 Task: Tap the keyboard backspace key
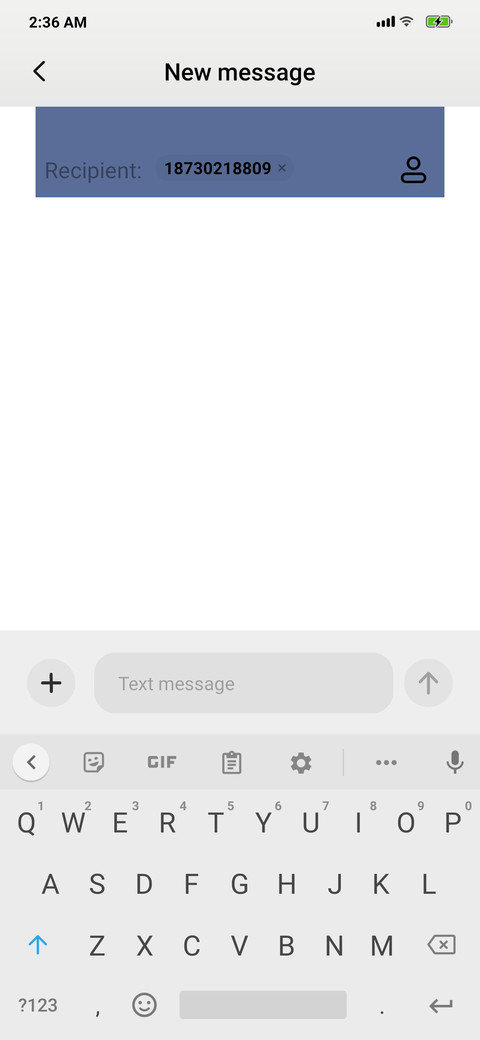[442, 945]
